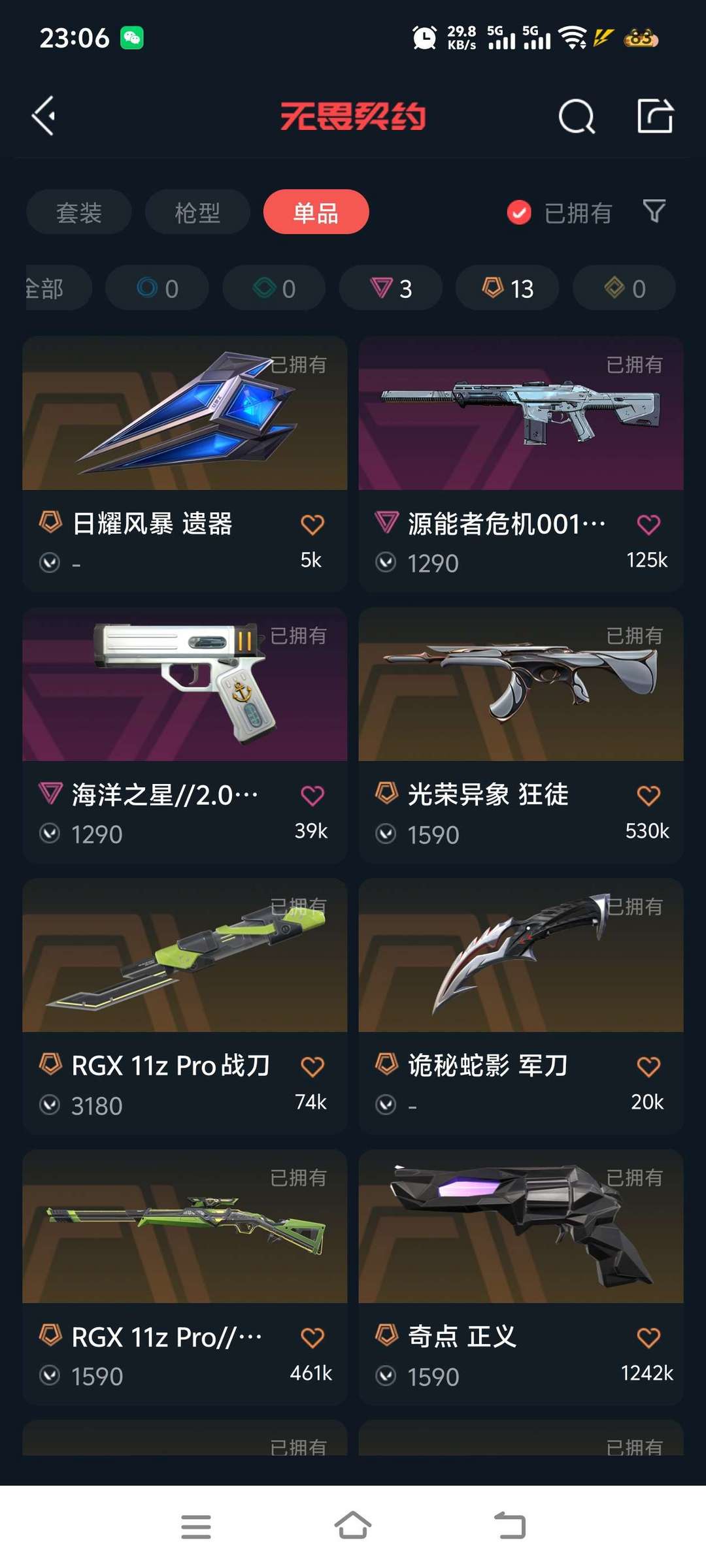Viewport: 706px width, 1568px height.
Task: Select the 全部 rarity chip
Action: click(58, 287)
